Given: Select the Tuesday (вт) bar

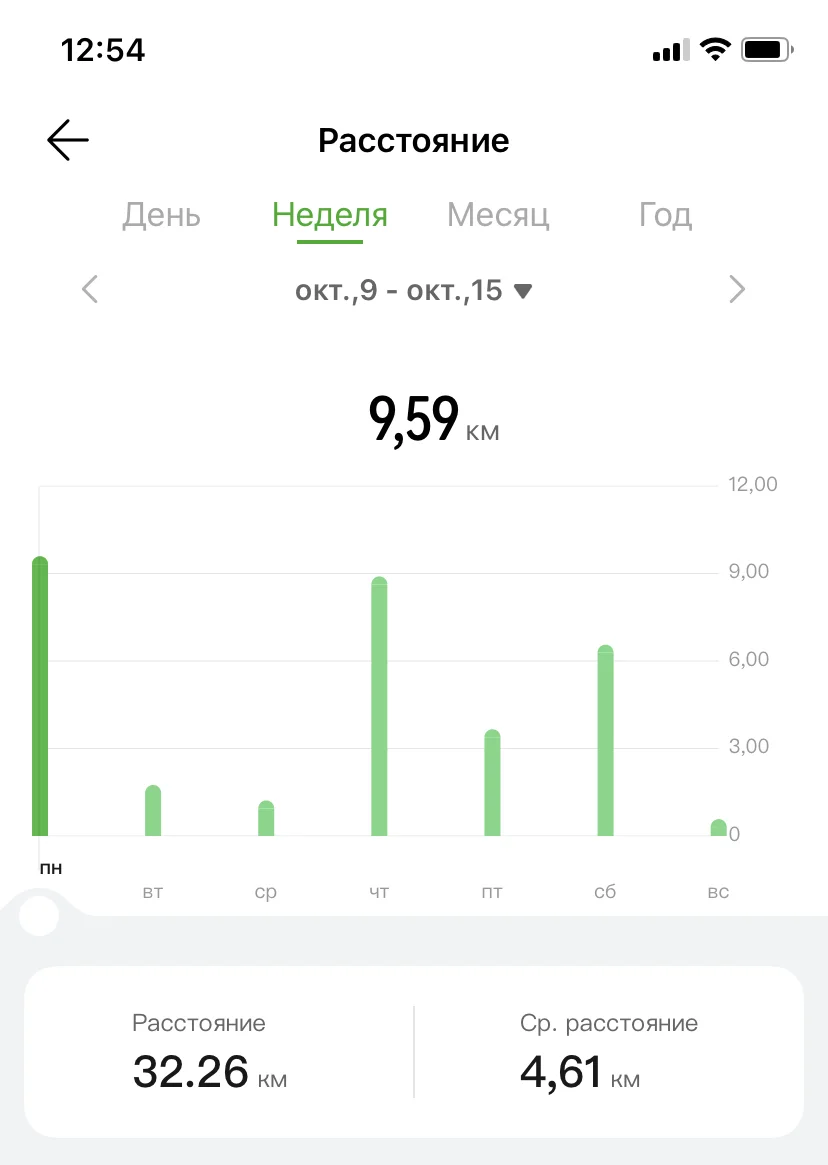Looking at the screenshot, I should (x=153, y=811).
